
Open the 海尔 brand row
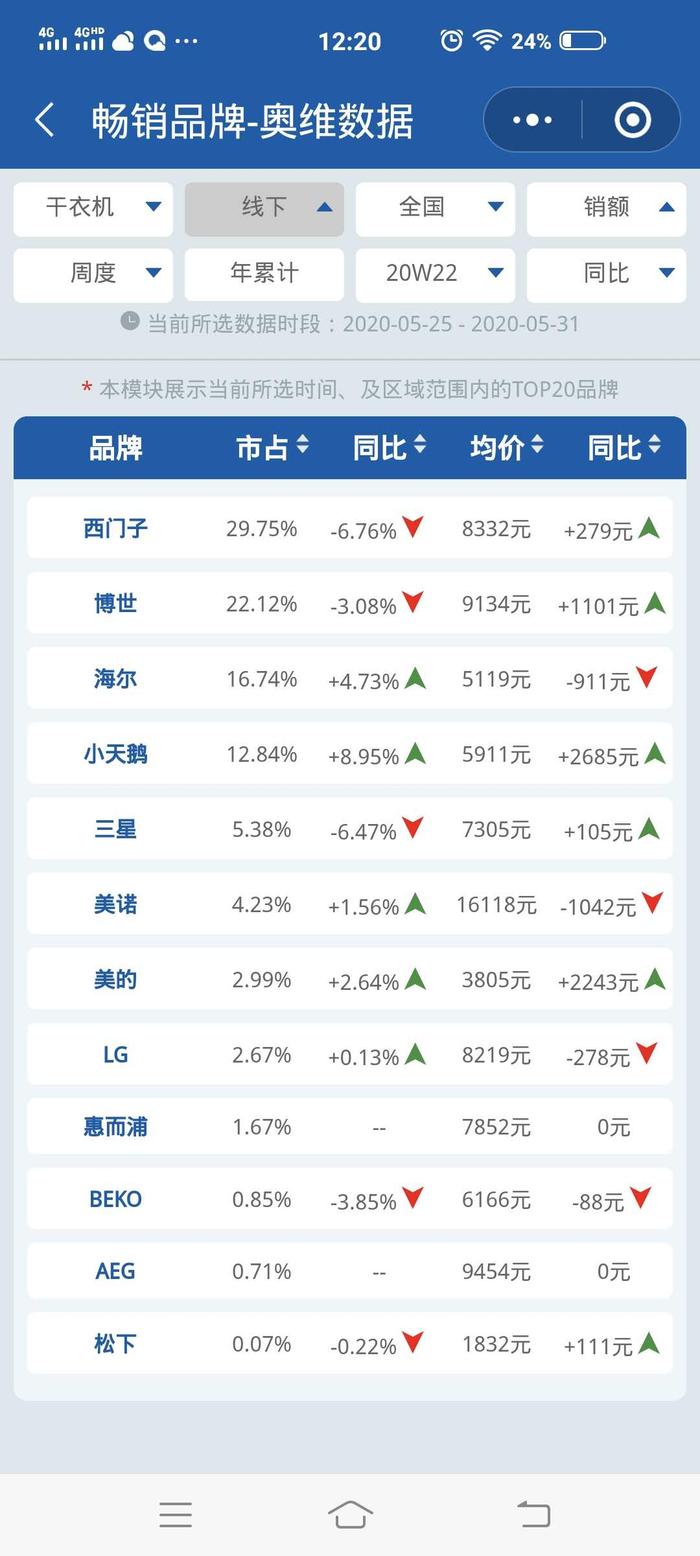350,678
